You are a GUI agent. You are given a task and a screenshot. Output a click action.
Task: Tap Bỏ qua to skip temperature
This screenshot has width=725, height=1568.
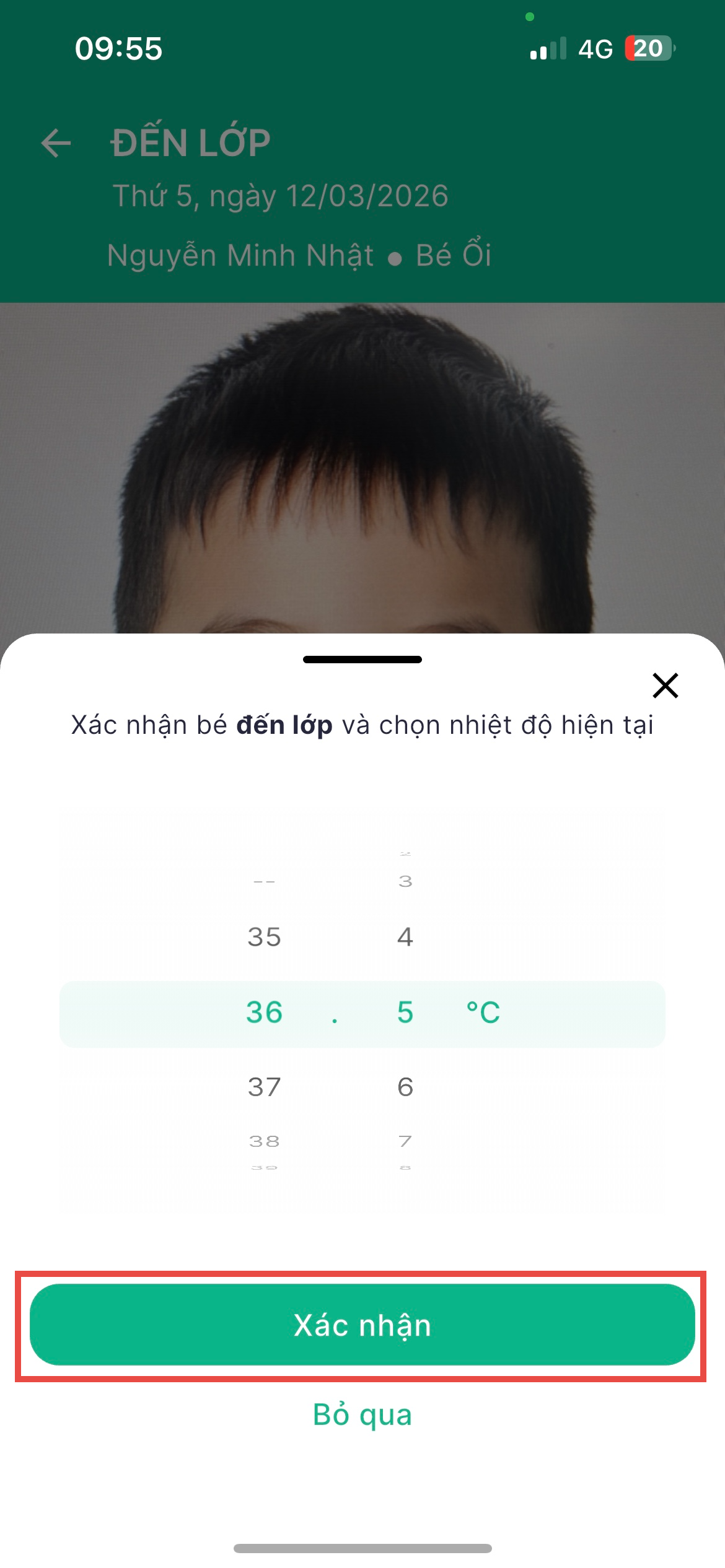click(362, 1415)
